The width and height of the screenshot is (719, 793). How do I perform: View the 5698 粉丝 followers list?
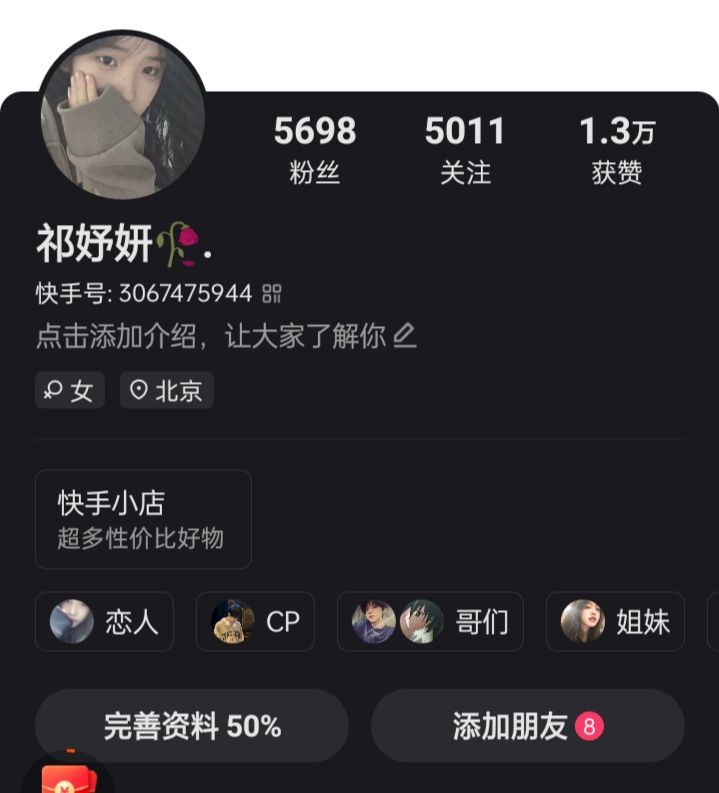point(315,150)
